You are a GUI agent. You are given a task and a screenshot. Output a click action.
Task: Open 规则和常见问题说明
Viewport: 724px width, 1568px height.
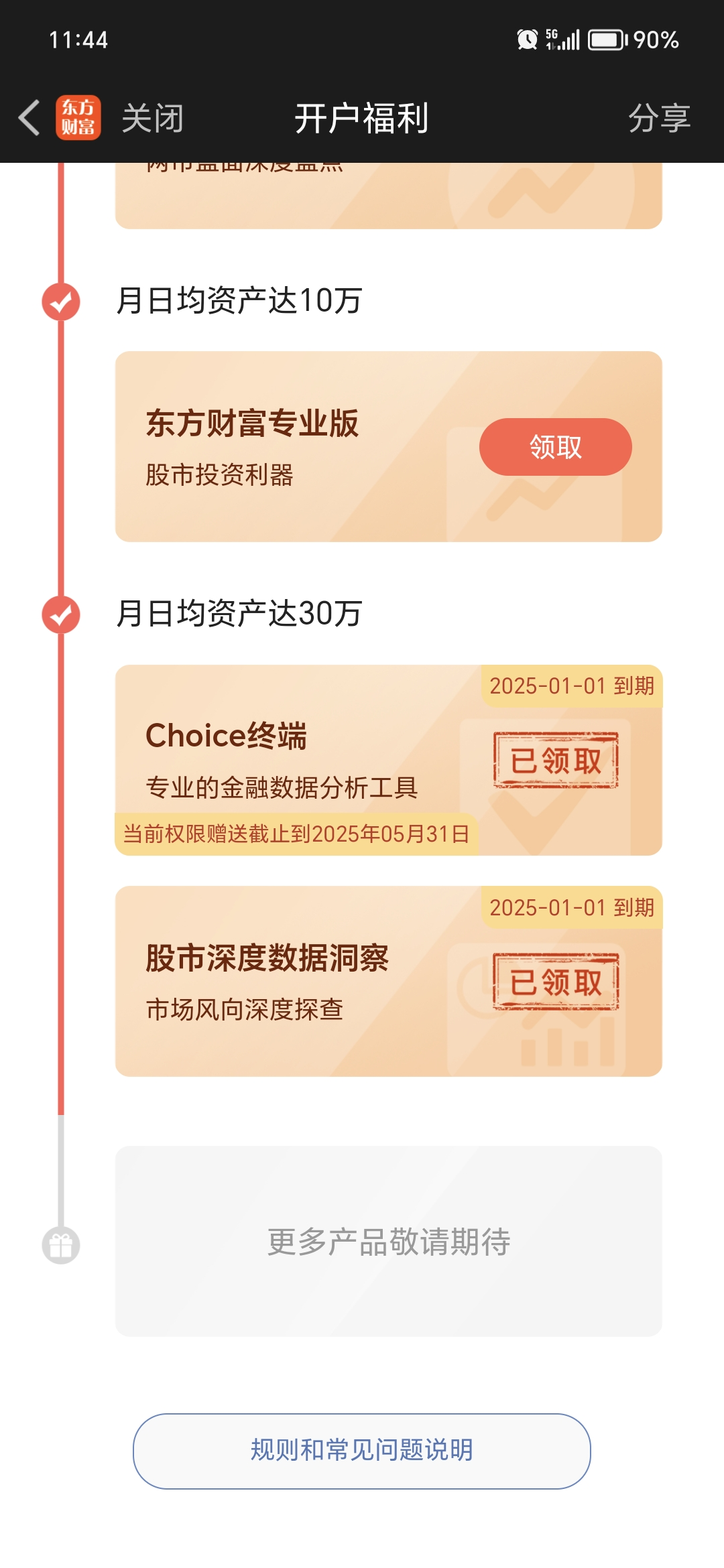(x=361, y=1451)
